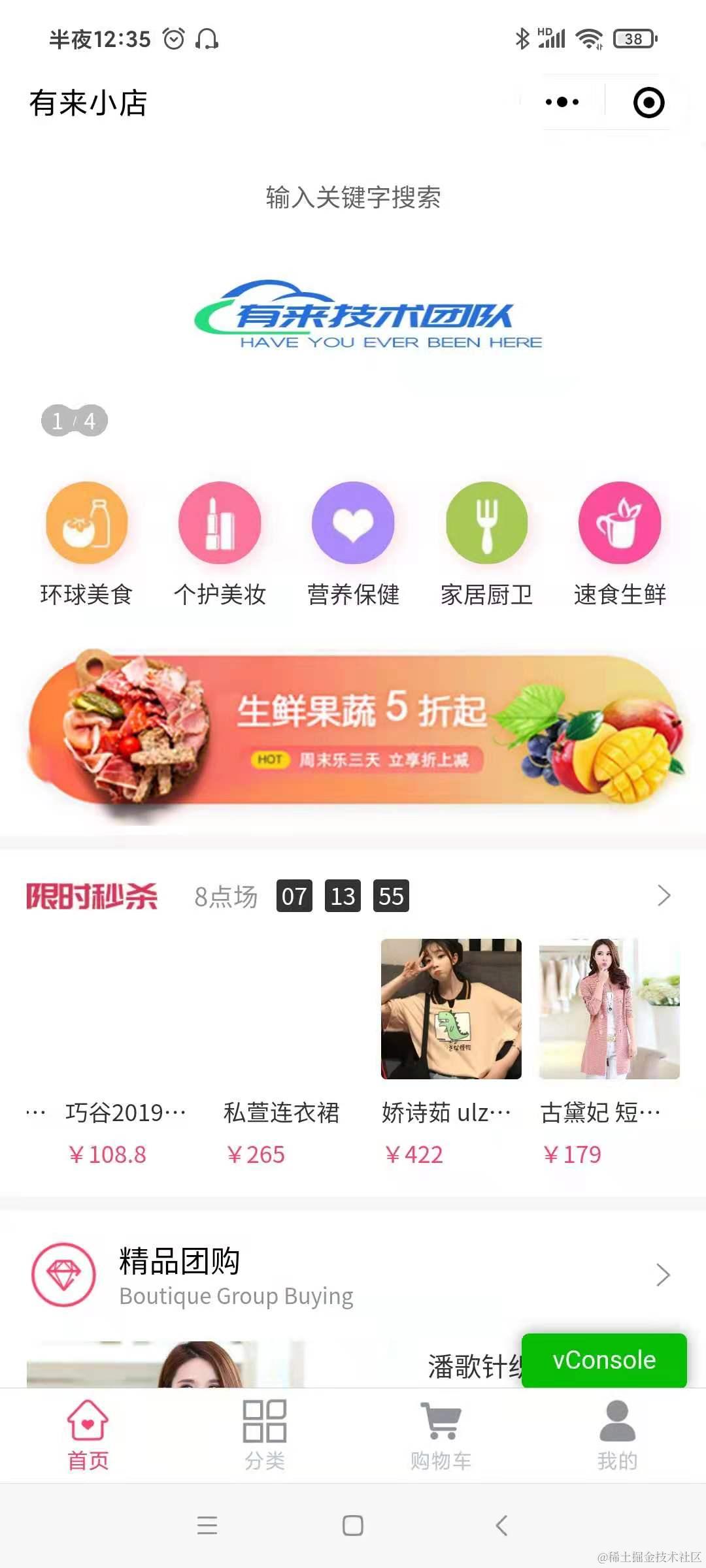Open the 娇诗茹 product priced ¥422
Image resolution: width=706 pixels, height=1568 pixels.
point(451,1009)
